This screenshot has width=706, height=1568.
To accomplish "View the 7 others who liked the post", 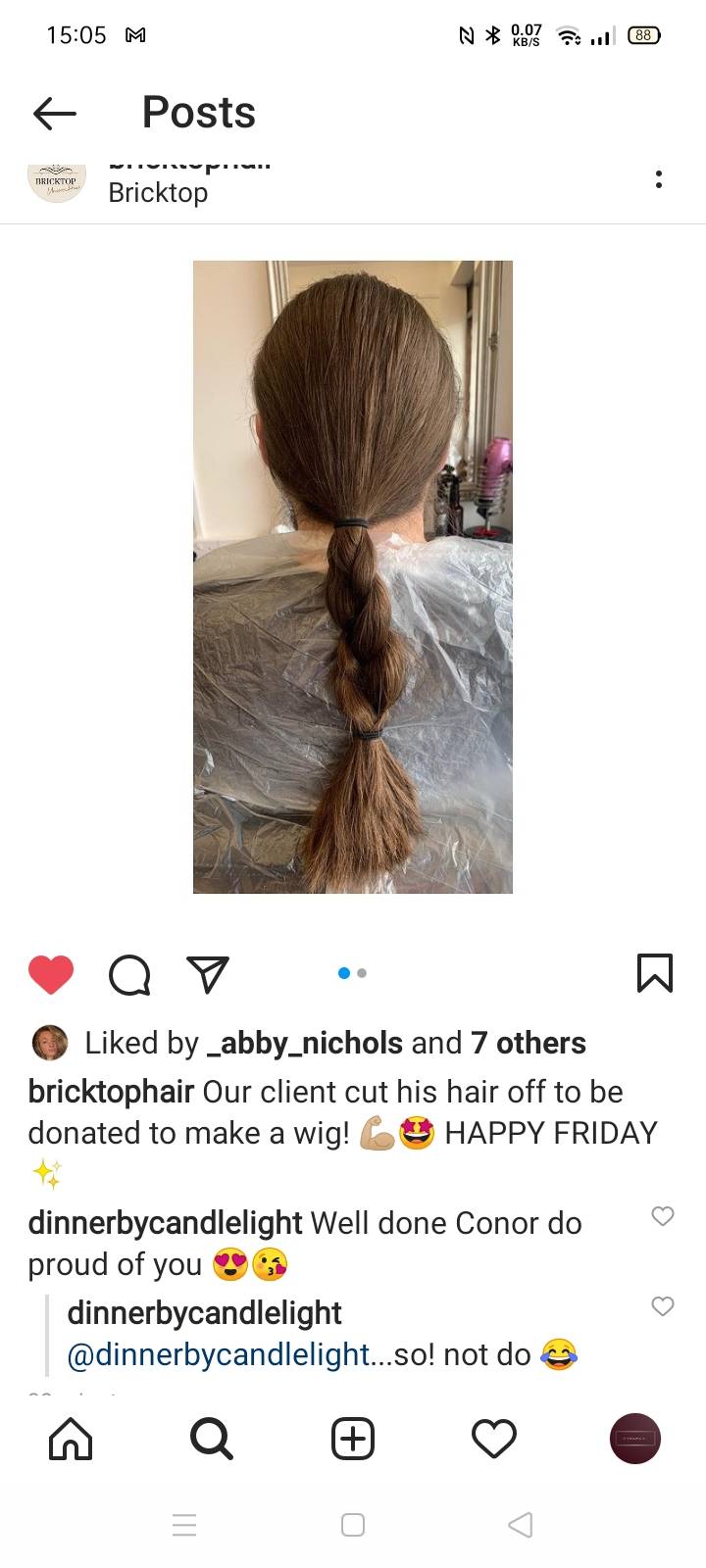I will coord(529,1043).
